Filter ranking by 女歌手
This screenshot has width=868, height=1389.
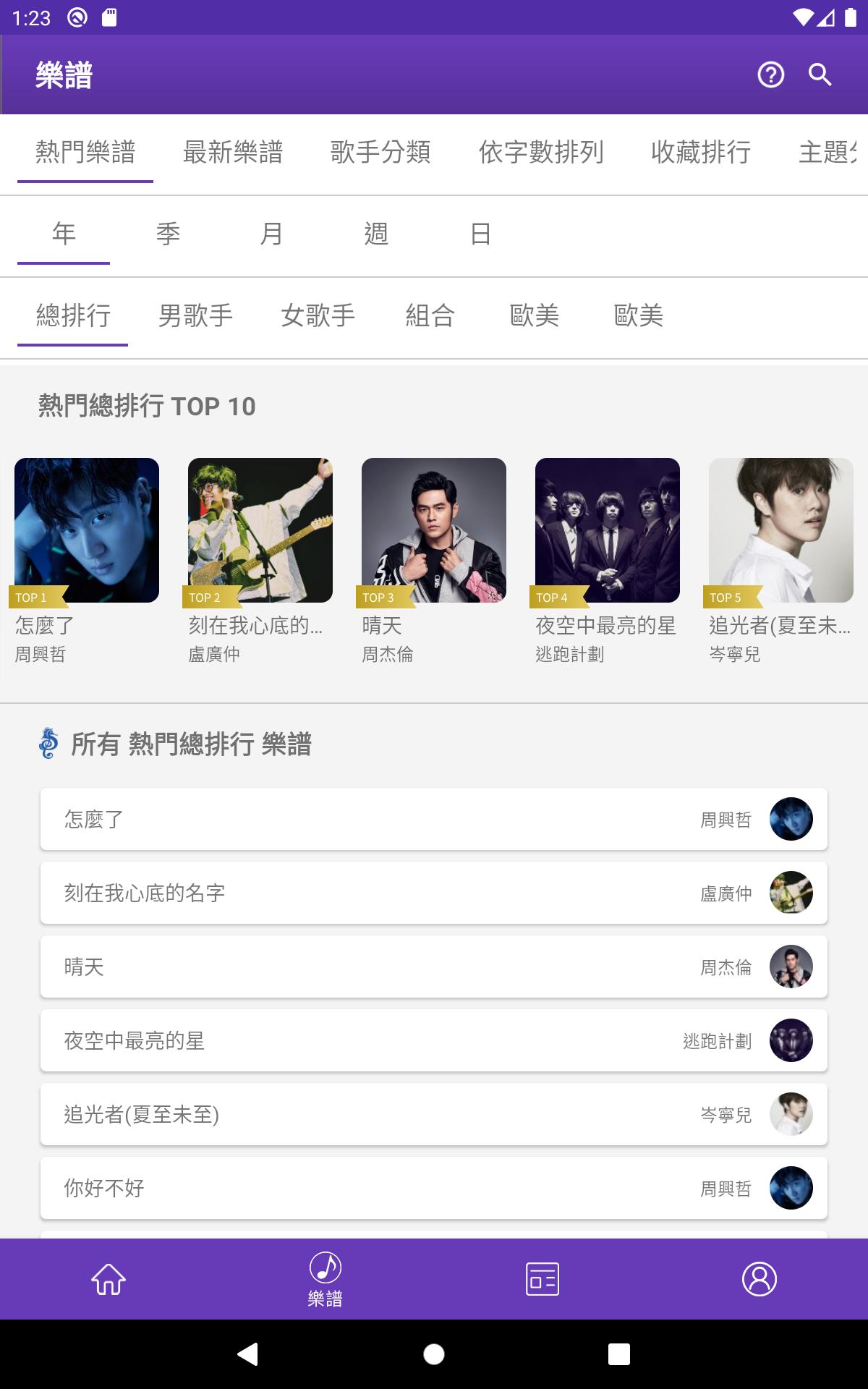(x=318, y=315)
